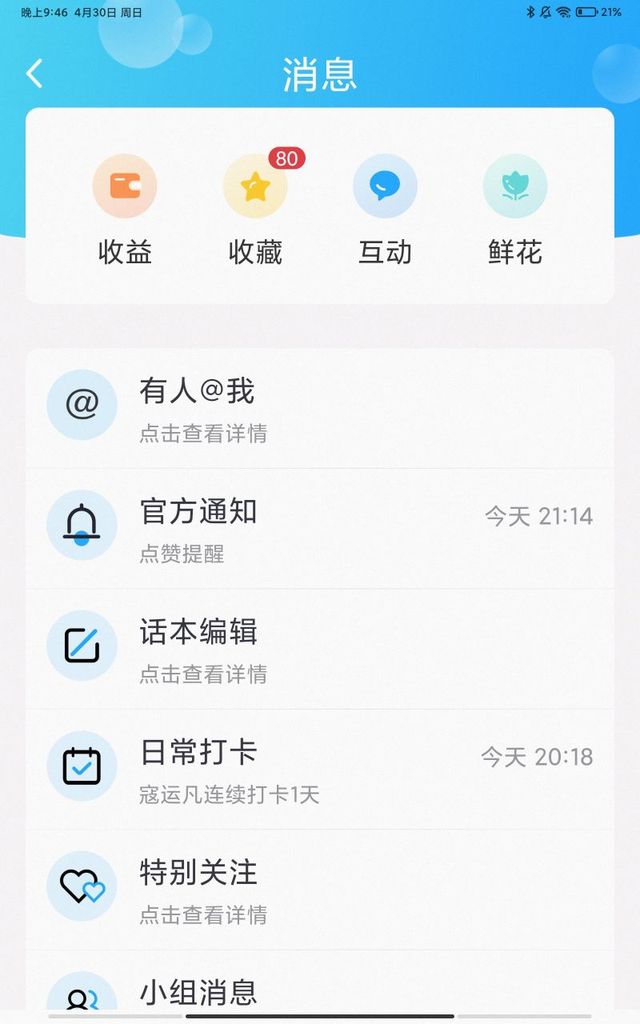This screenshot has height=1024, width=640.
Task: Open 话本编辑 messages
Action: click(x=320, y=648)
